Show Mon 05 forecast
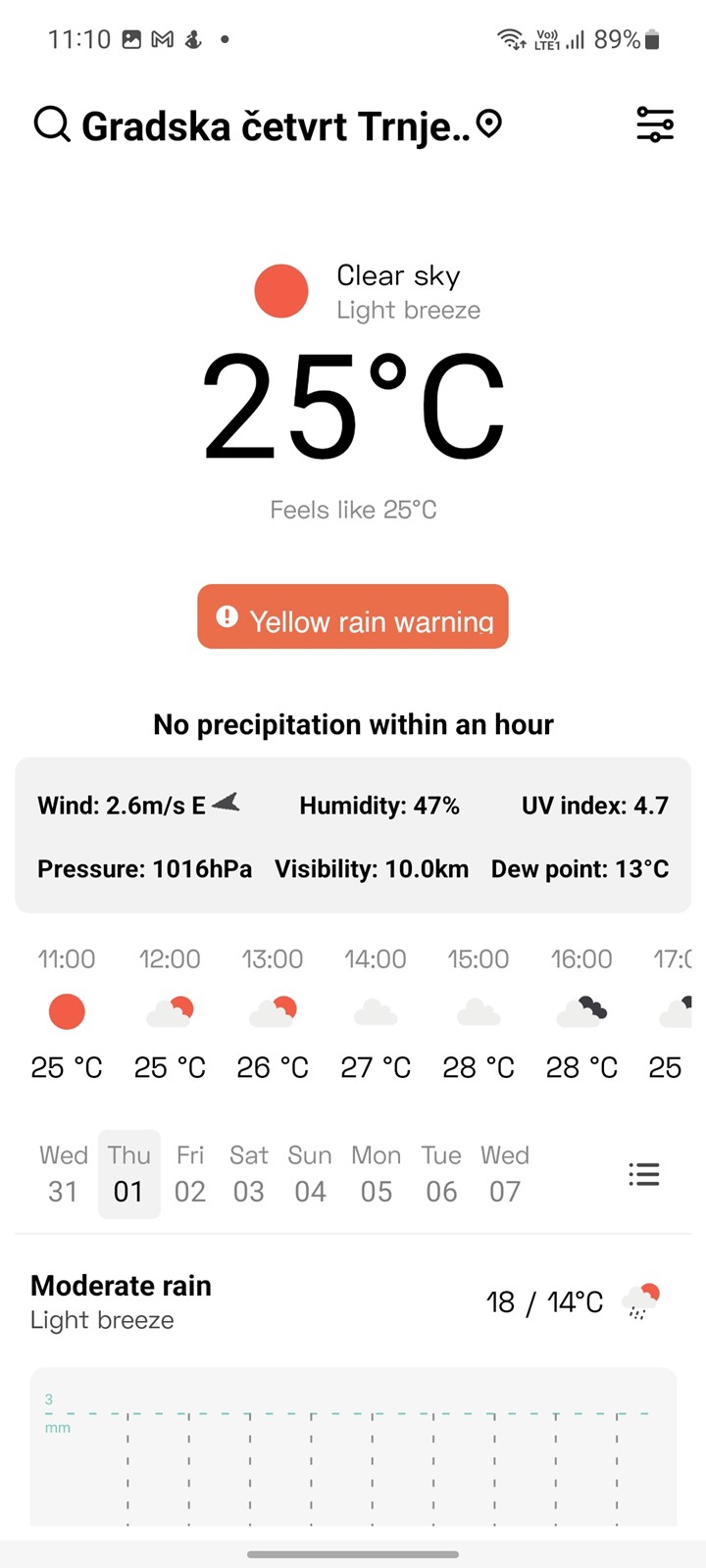Viewport: 706px width, 1568px height. (x=377, y=1173)
